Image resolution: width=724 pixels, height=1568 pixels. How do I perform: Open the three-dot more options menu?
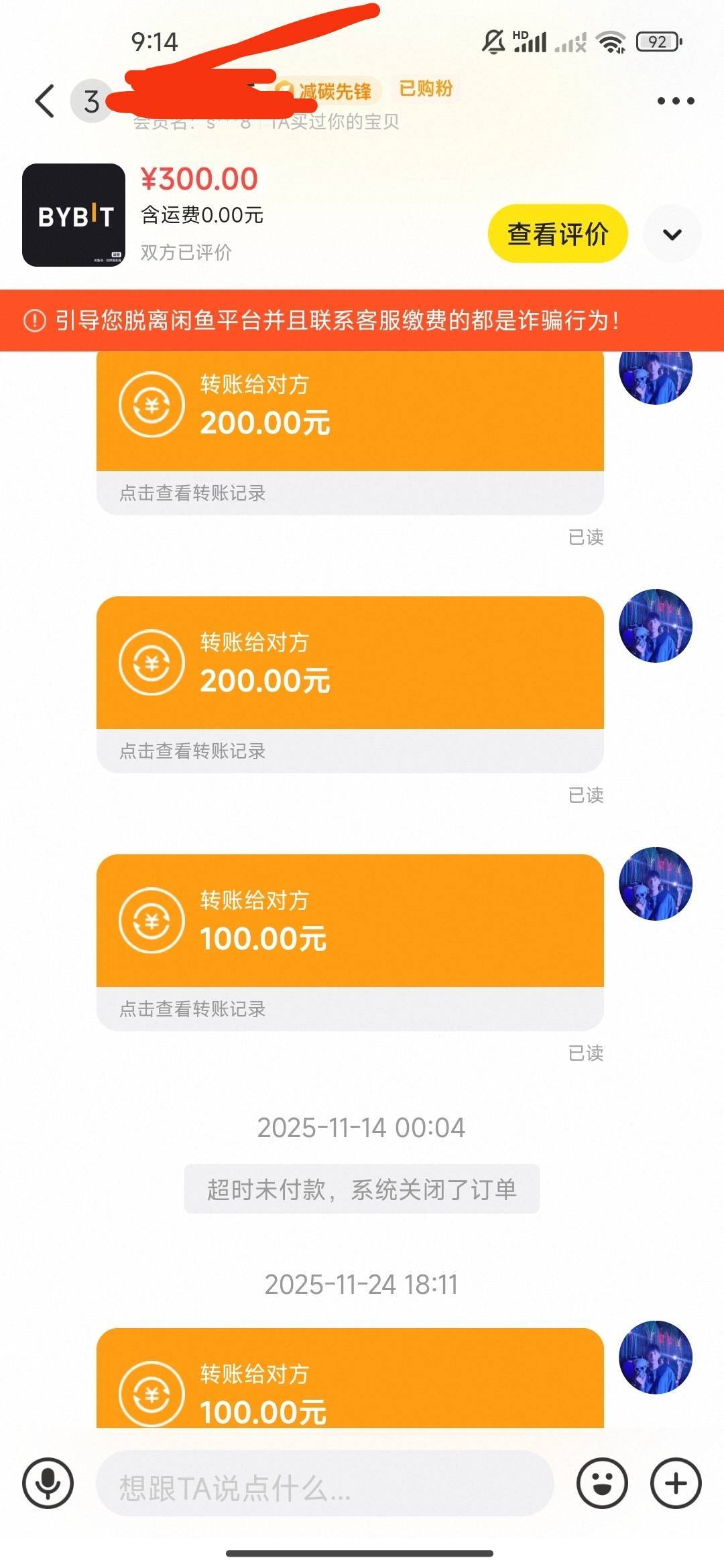click(675, 101)
